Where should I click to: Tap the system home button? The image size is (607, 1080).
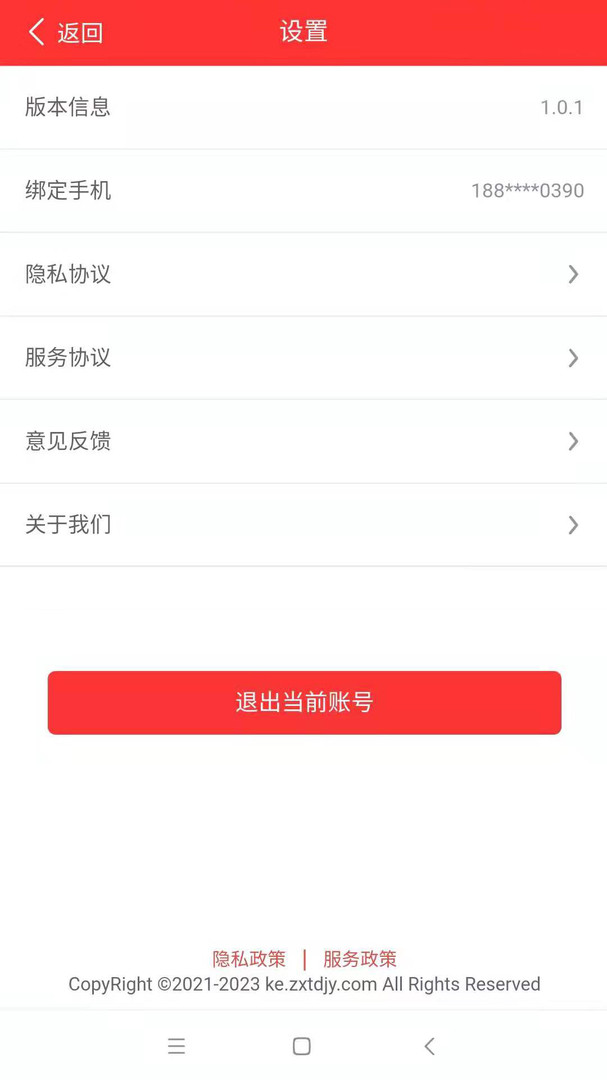(x=302, y=1046)
